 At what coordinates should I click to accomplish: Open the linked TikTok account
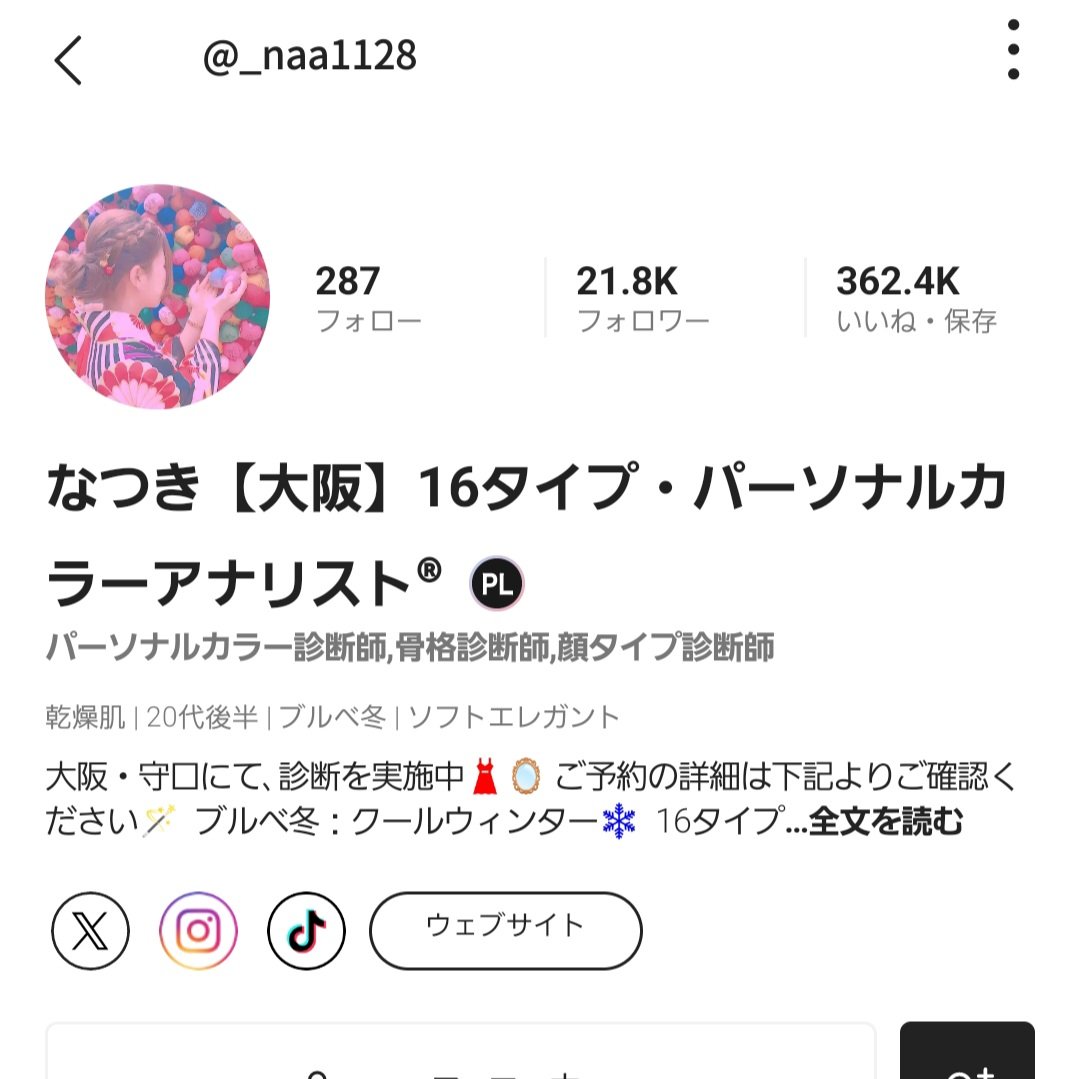tap(306, 931)
